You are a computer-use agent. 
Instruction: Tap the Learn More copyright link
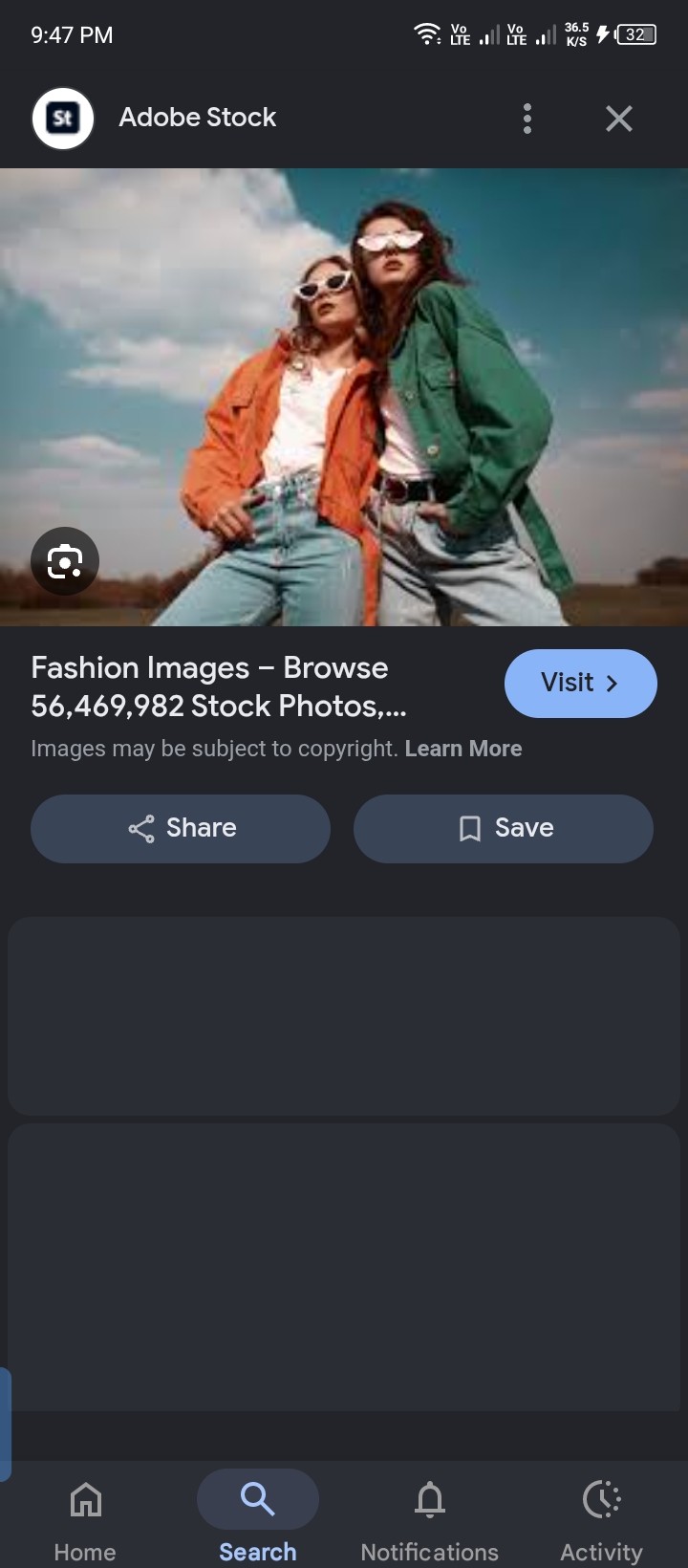(x=463, y=749)
